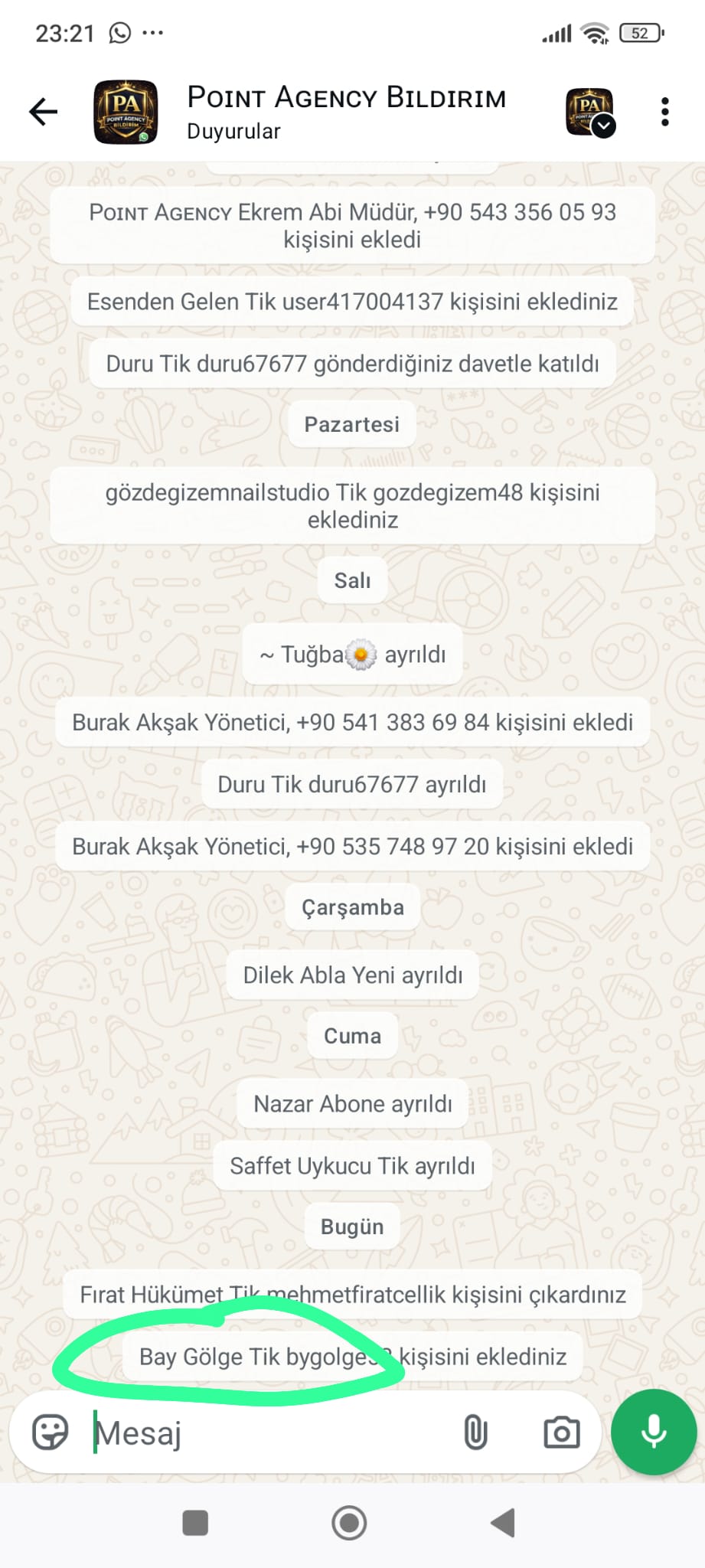Tap the green microphone voice button
The height and width of the screenshot is (1568, 705).
pyautogui.click(x=654, y=1432)
